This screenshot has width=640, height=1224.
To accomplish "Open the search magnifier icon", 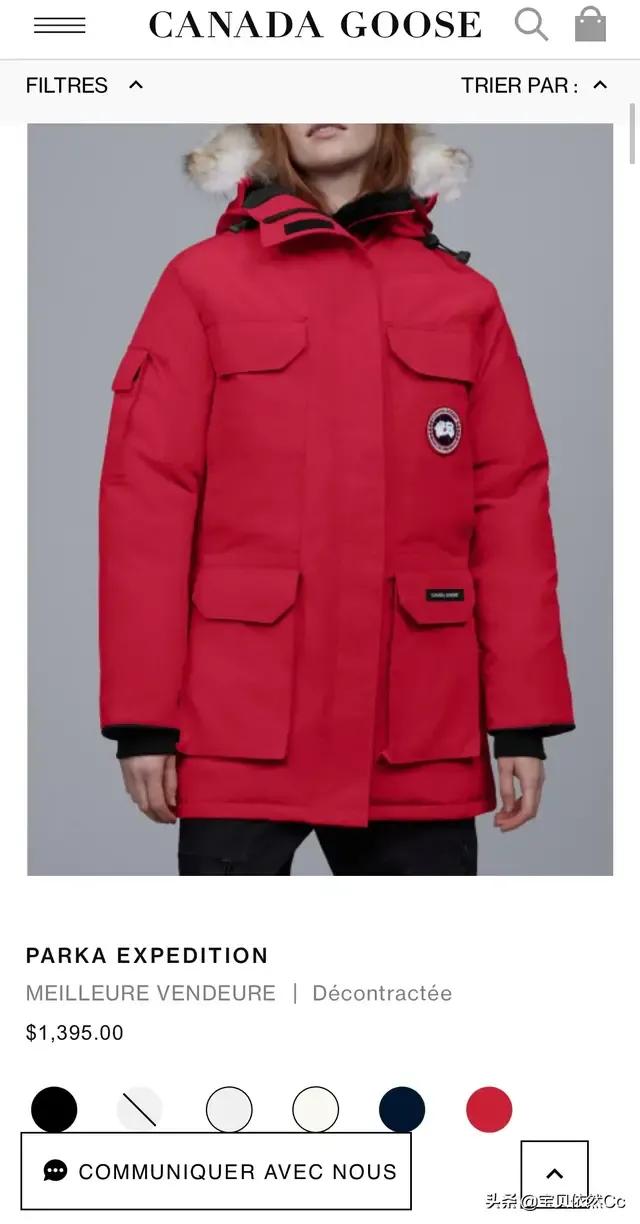I will click(531, 25).
